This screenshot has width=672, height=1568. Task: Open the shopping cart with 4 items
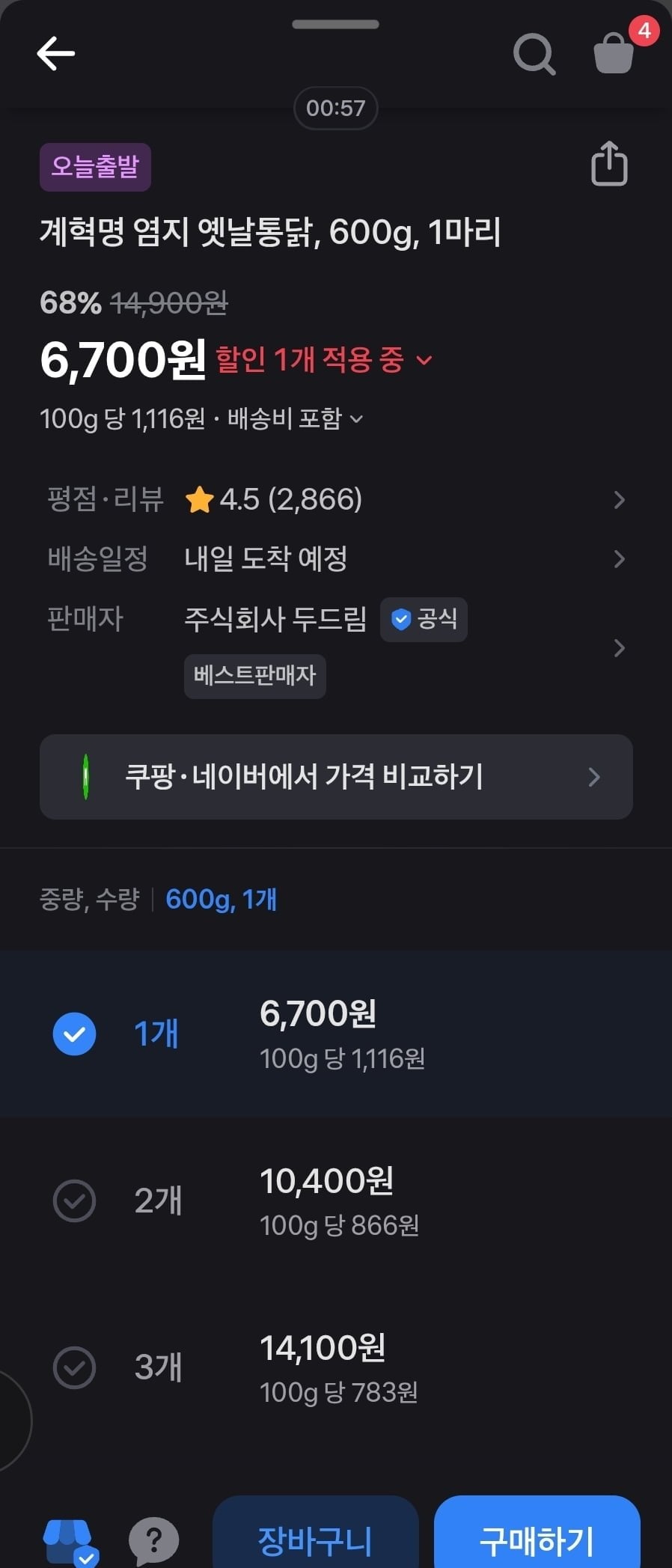point(614,54)
